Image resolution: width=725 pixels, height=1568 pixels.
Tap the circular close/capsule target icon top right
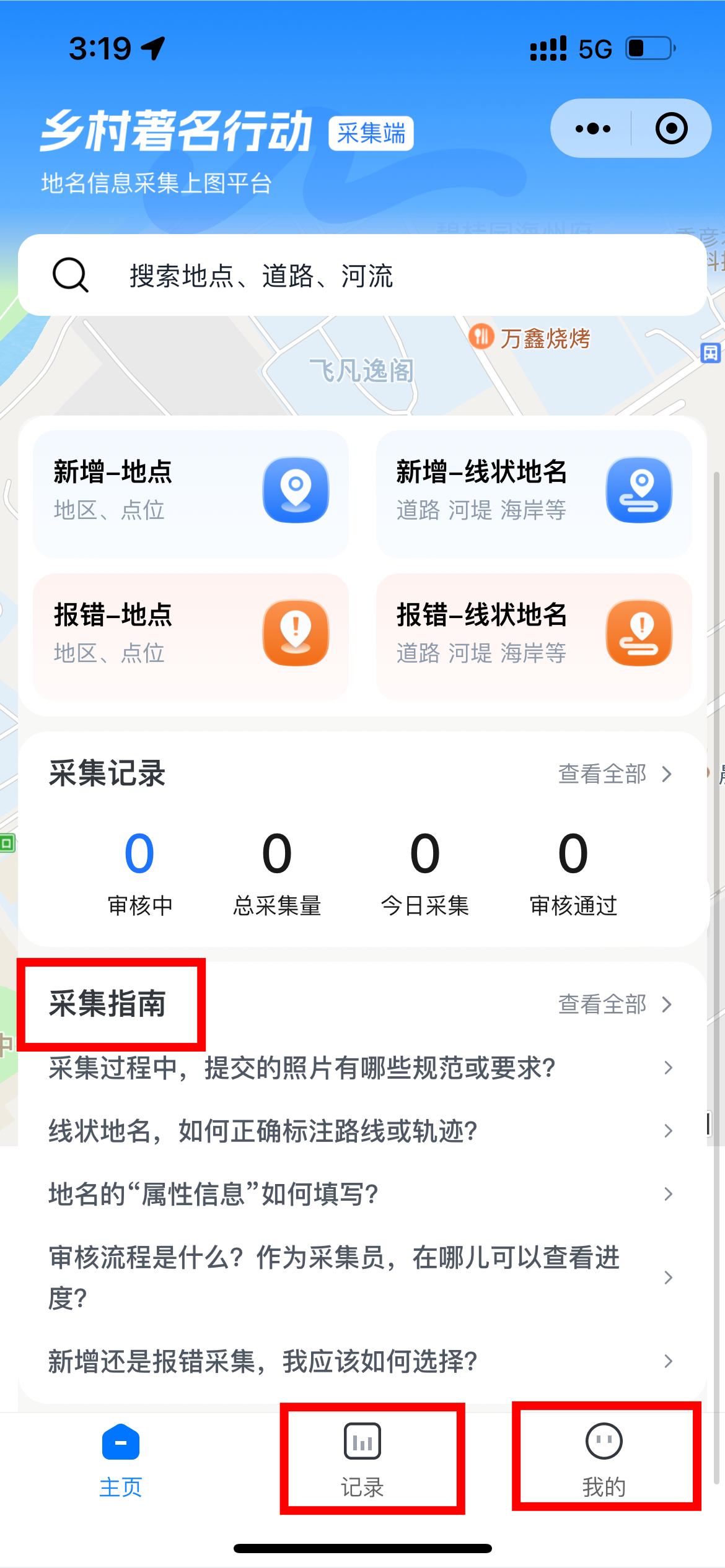670,128
